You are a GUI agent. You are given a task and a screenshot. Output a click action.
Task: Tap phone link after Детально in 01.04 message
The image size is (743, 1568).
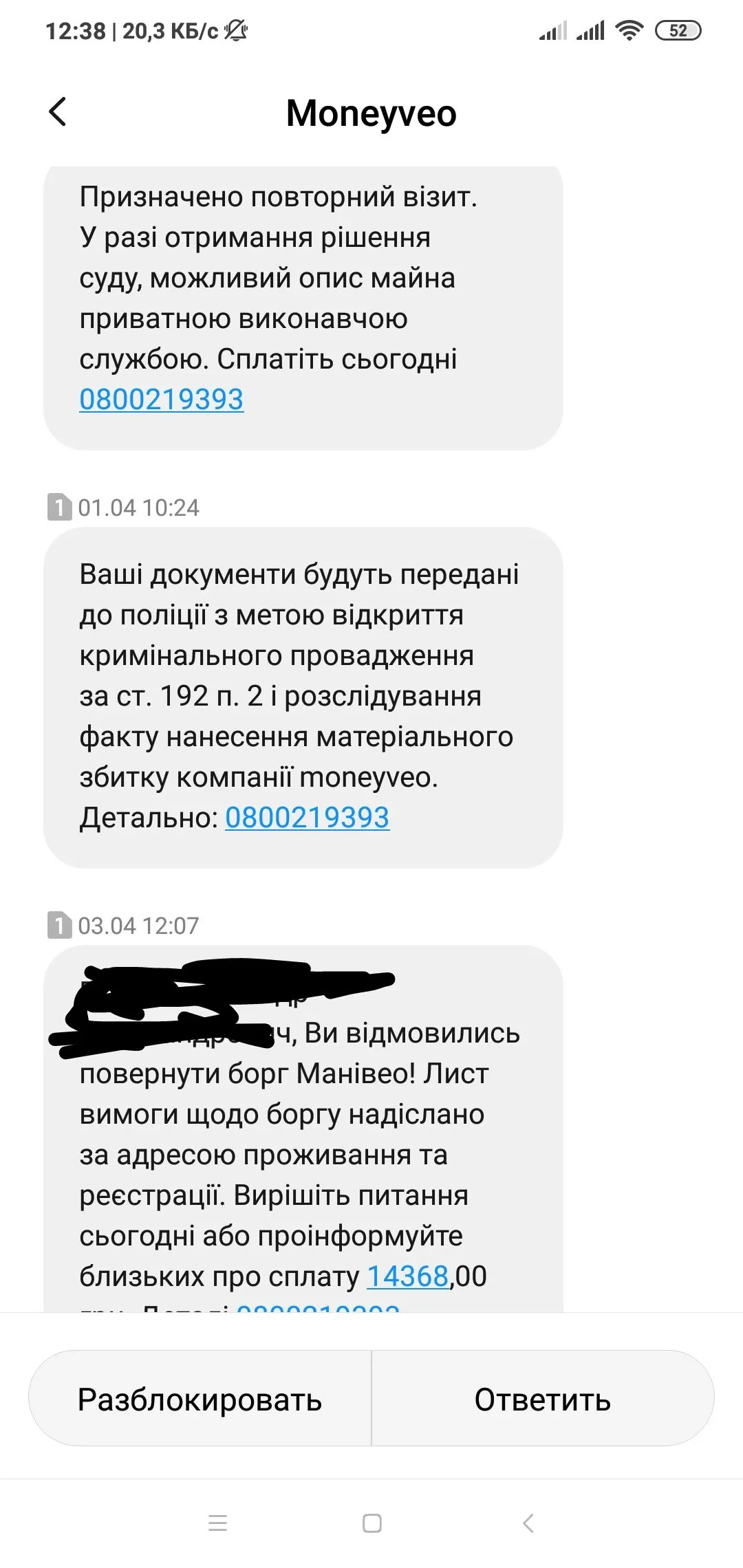pos(307,818)
